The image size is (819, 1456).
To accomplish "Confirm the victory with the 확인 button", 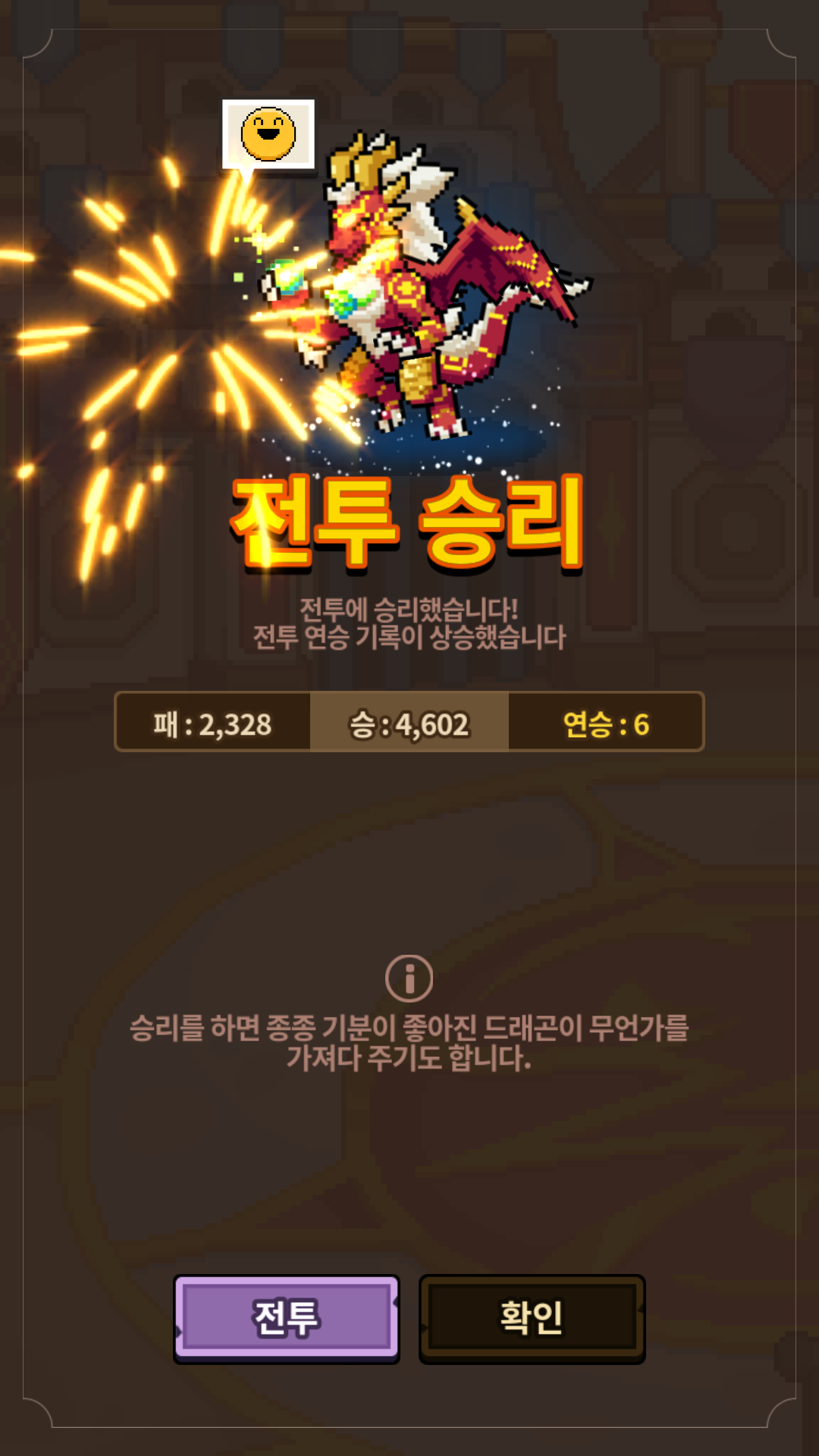I will tap(532, 1318).
